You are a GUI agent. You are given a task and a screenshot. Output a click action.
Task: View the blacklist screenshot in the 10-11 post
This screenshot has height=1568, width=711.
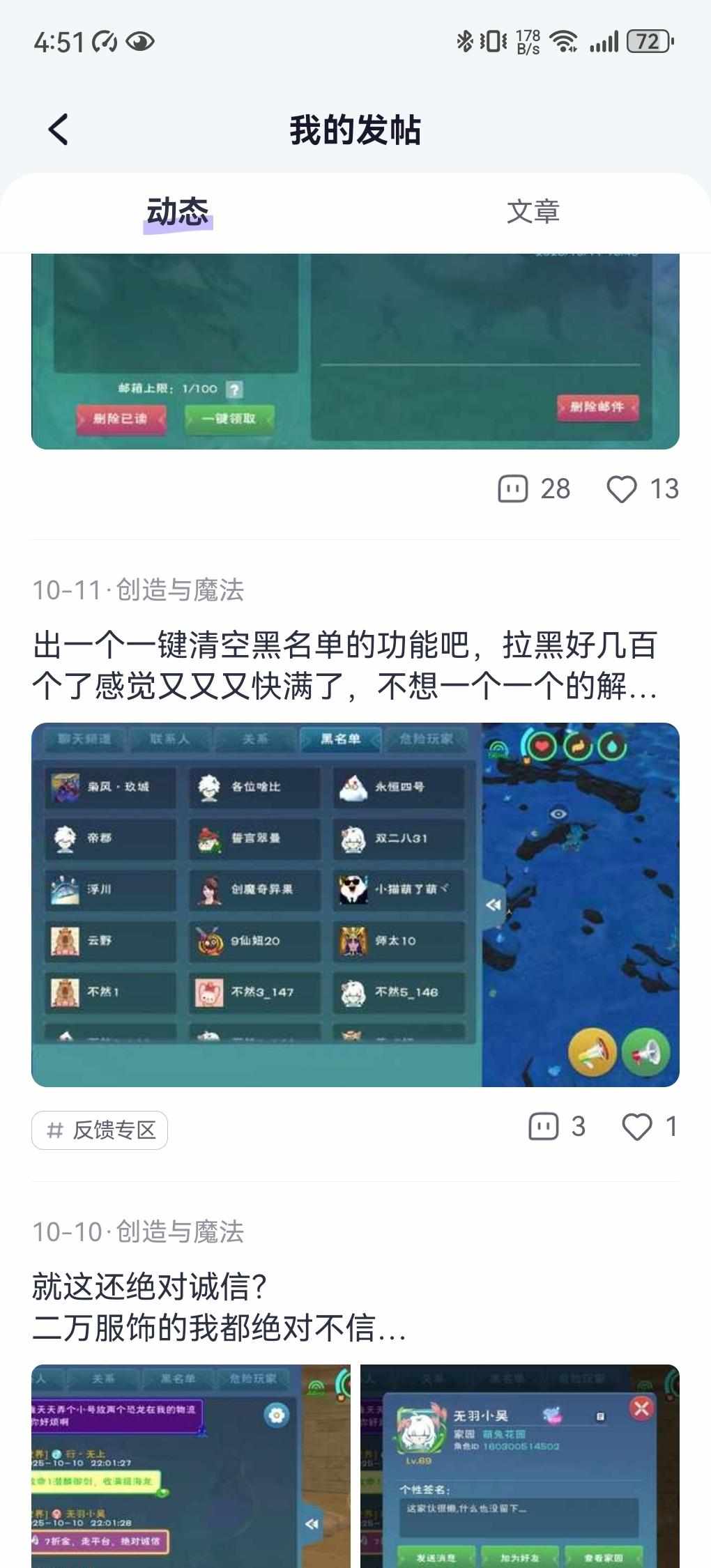(x=355, y=905)
